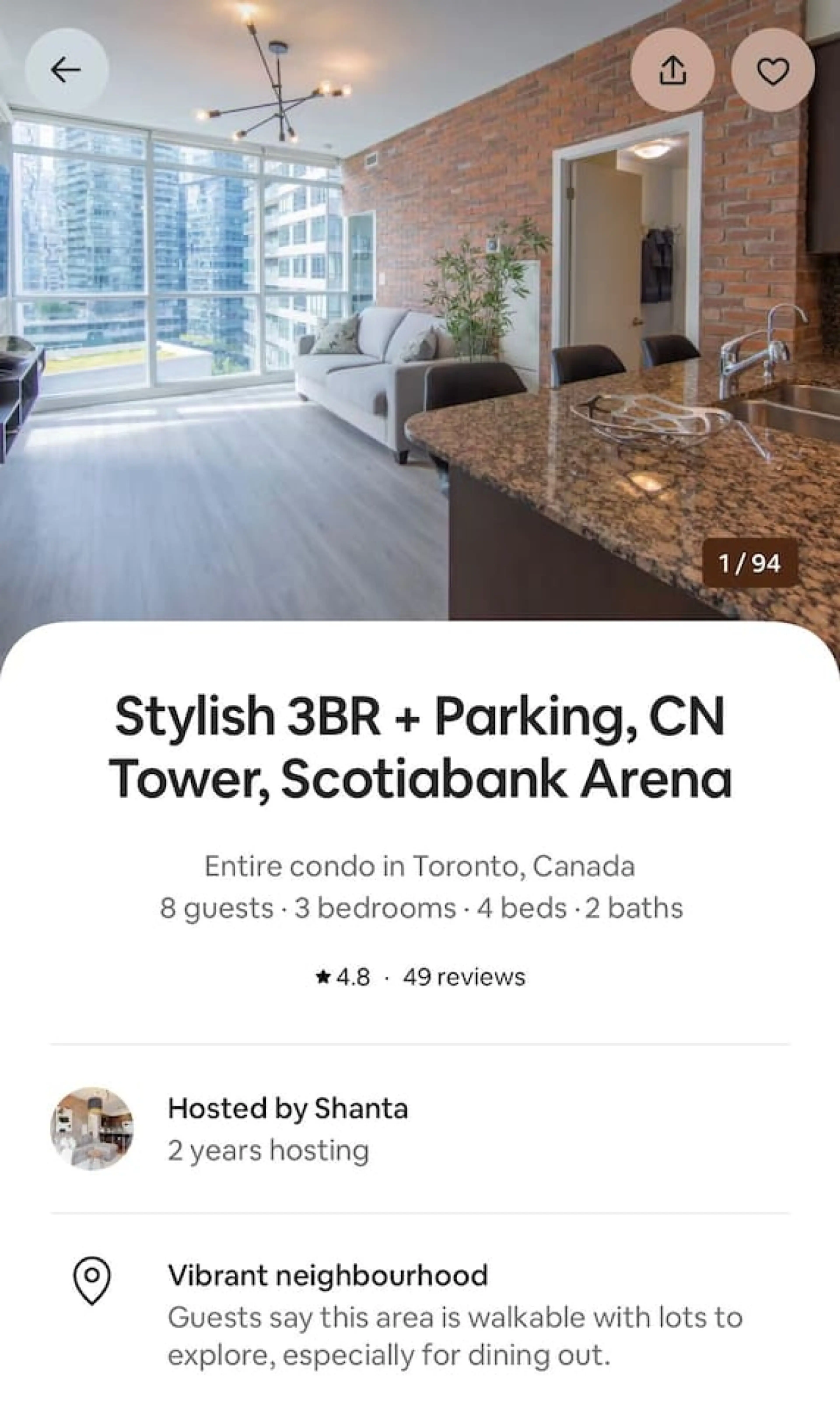
Task: Open the 49 reviews
Action: (464, 977)
